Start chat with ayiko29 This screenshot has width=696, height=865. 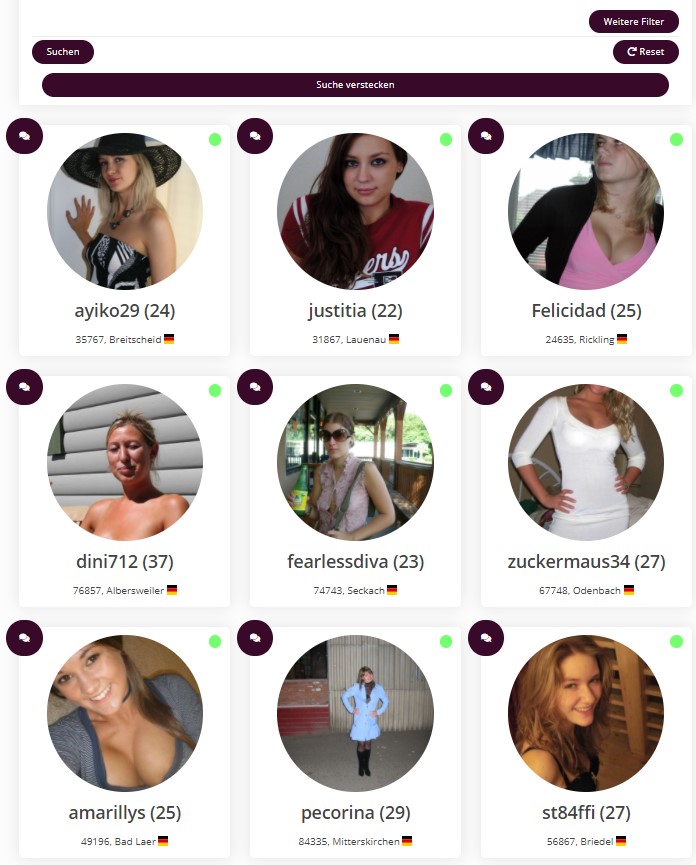pos(24,136)
